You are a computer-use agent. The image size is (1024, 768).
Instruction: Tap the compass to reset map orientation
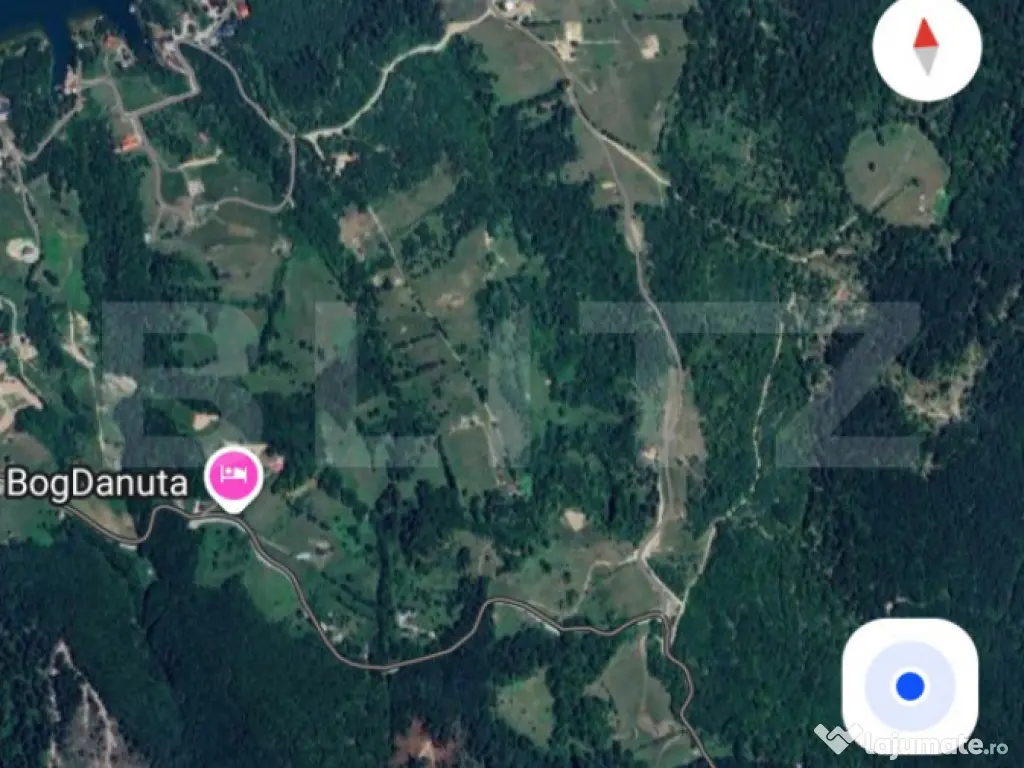[926, 47]
